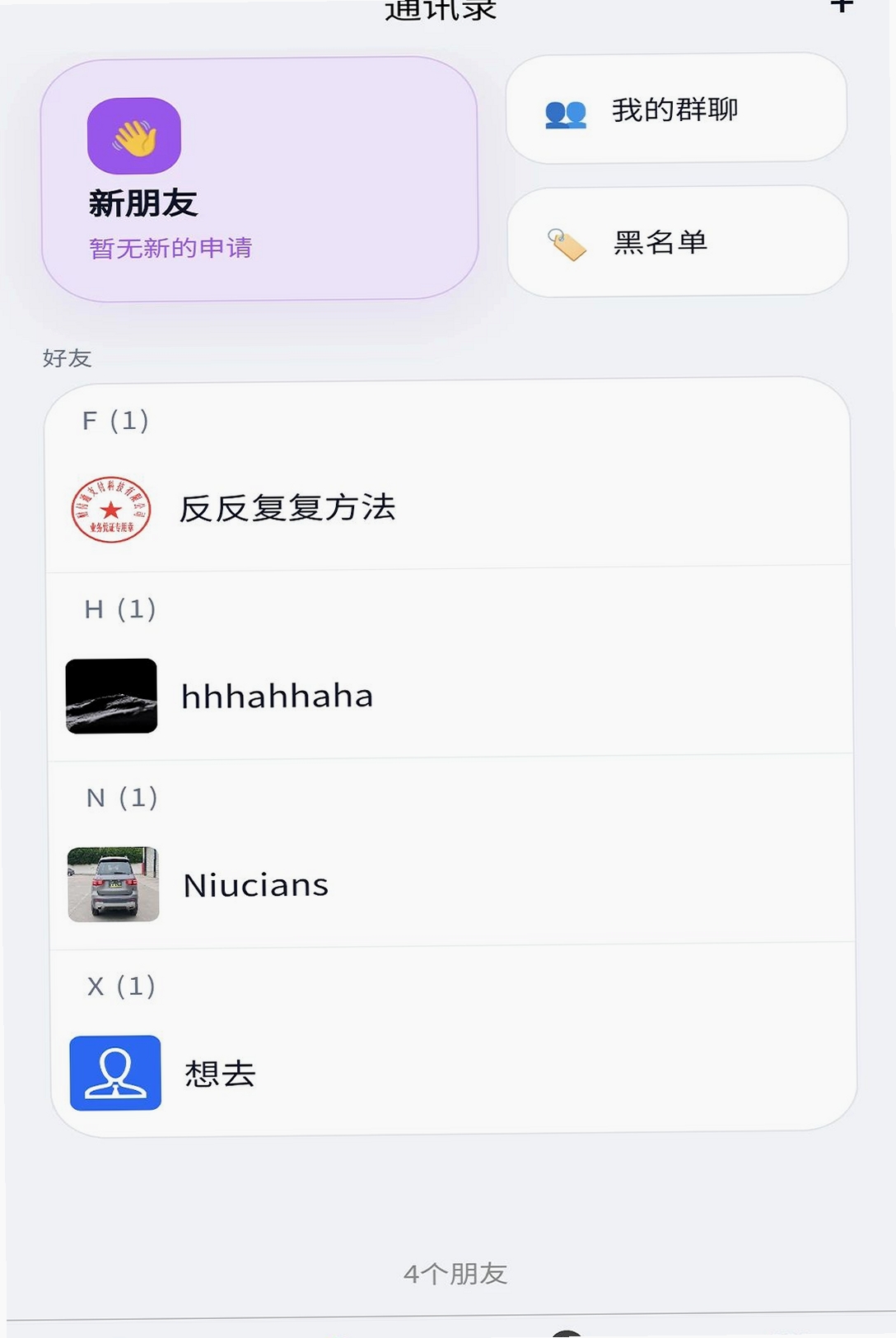The height and width of the screenshot is (1338, 896).
Task: Open the 黑名单 blacklist
Action: pyautogui.click(x=678, y=241)
